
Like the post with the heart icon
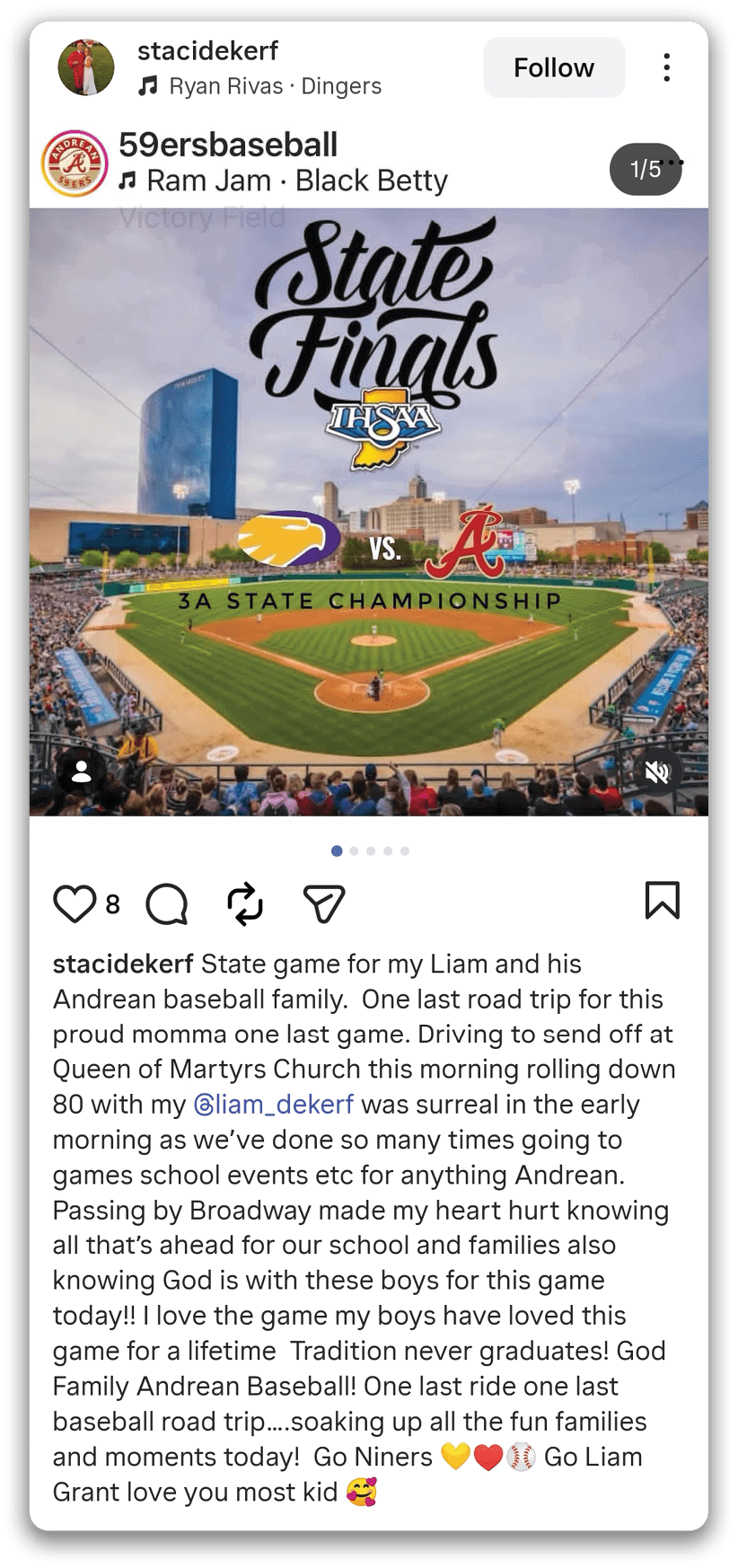pyautogui.click(x=75, y=903)
